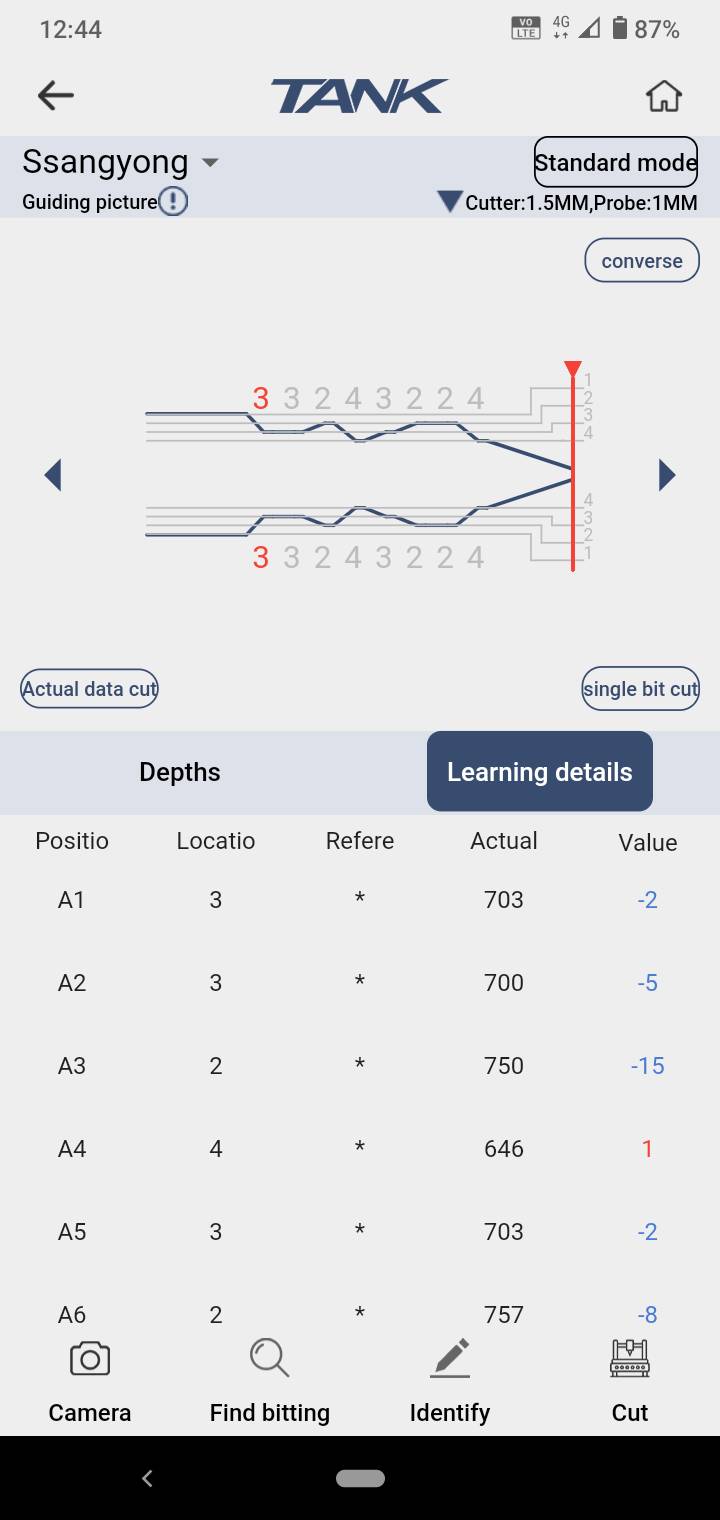720x1520 pixels.
Task: Open the home icon in the header
Action: point(664,96)
